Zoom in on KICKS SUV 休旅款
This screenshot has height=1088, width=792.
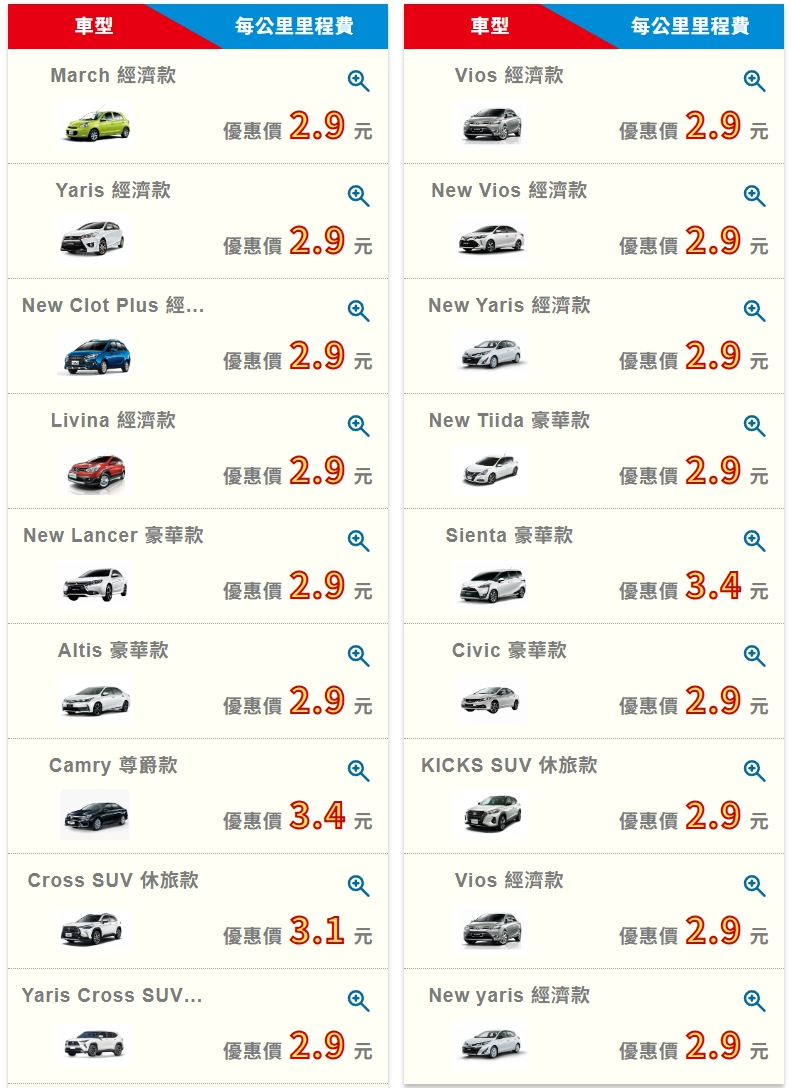tap(754, 771)
